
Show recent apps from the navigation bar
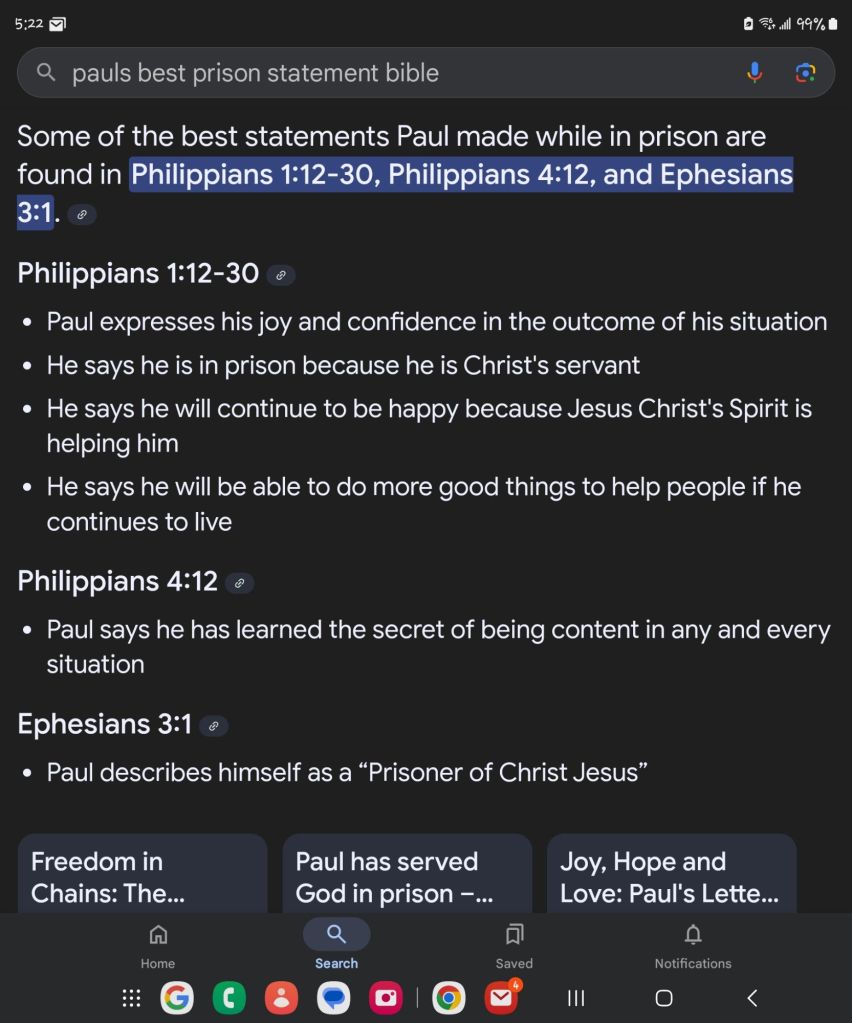[576, 998]
